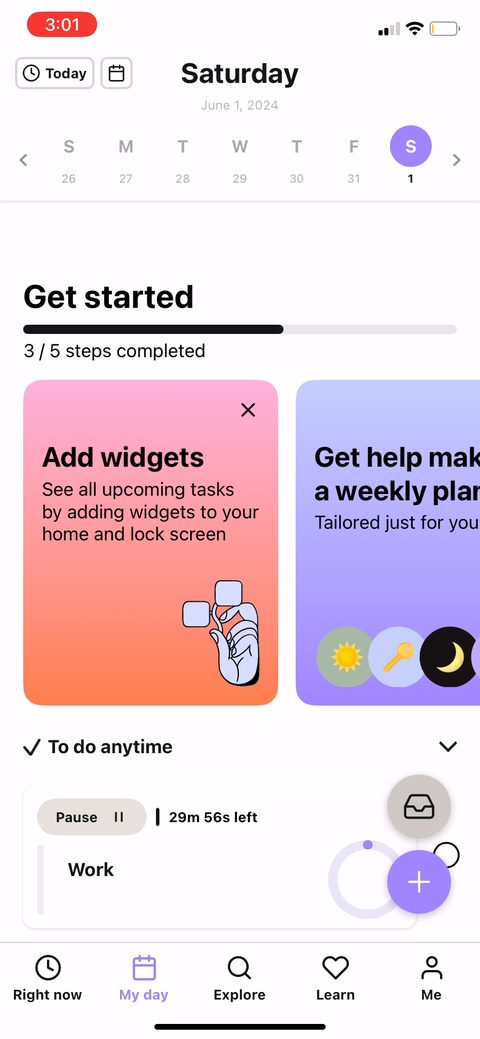Switch to the Learn tab
Image resolution: width=480 pixels, height=1039 pixels.
[335, 978]
